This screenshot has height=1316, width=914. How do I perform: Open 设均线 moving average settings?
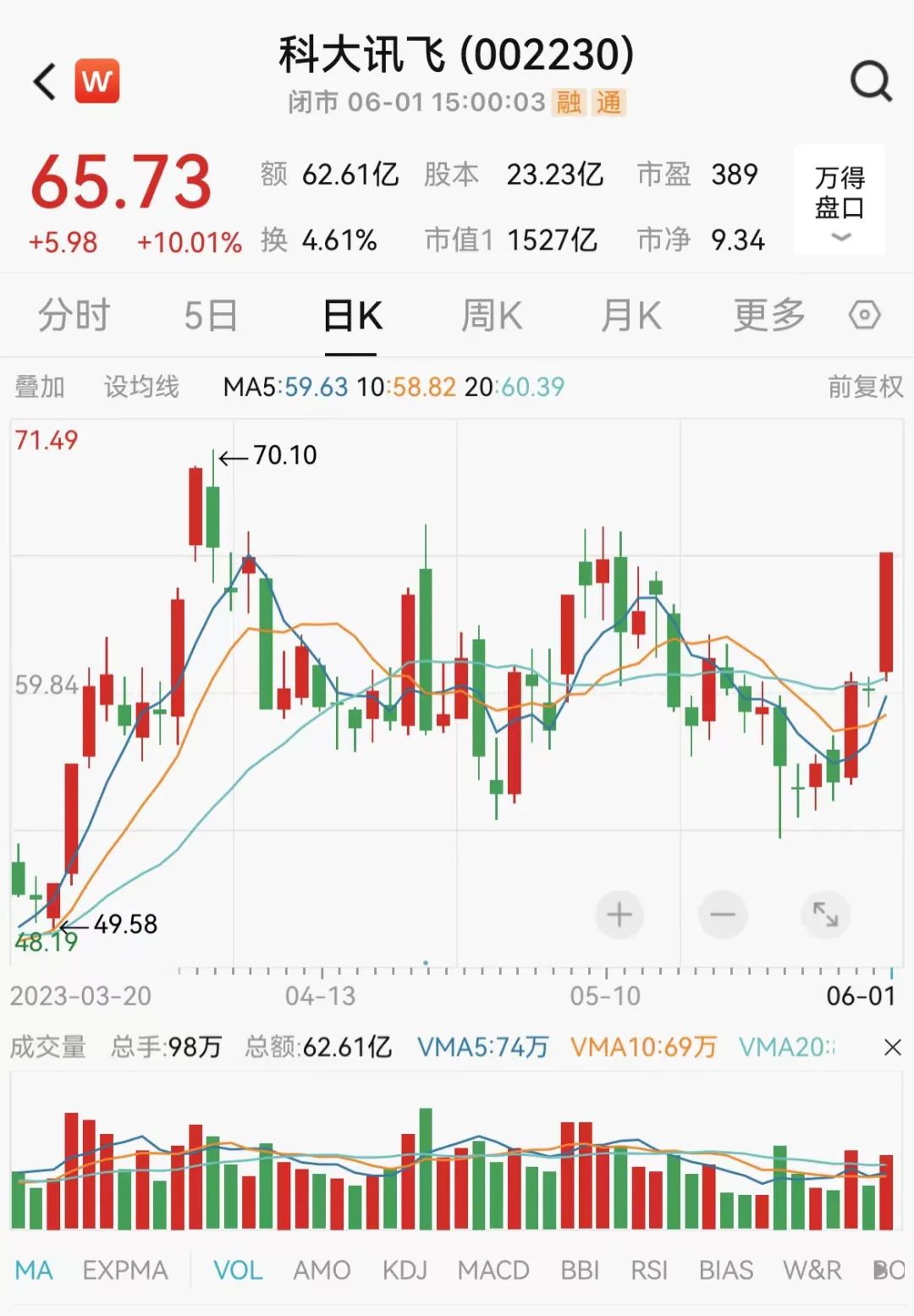click(x=141, y=387)
